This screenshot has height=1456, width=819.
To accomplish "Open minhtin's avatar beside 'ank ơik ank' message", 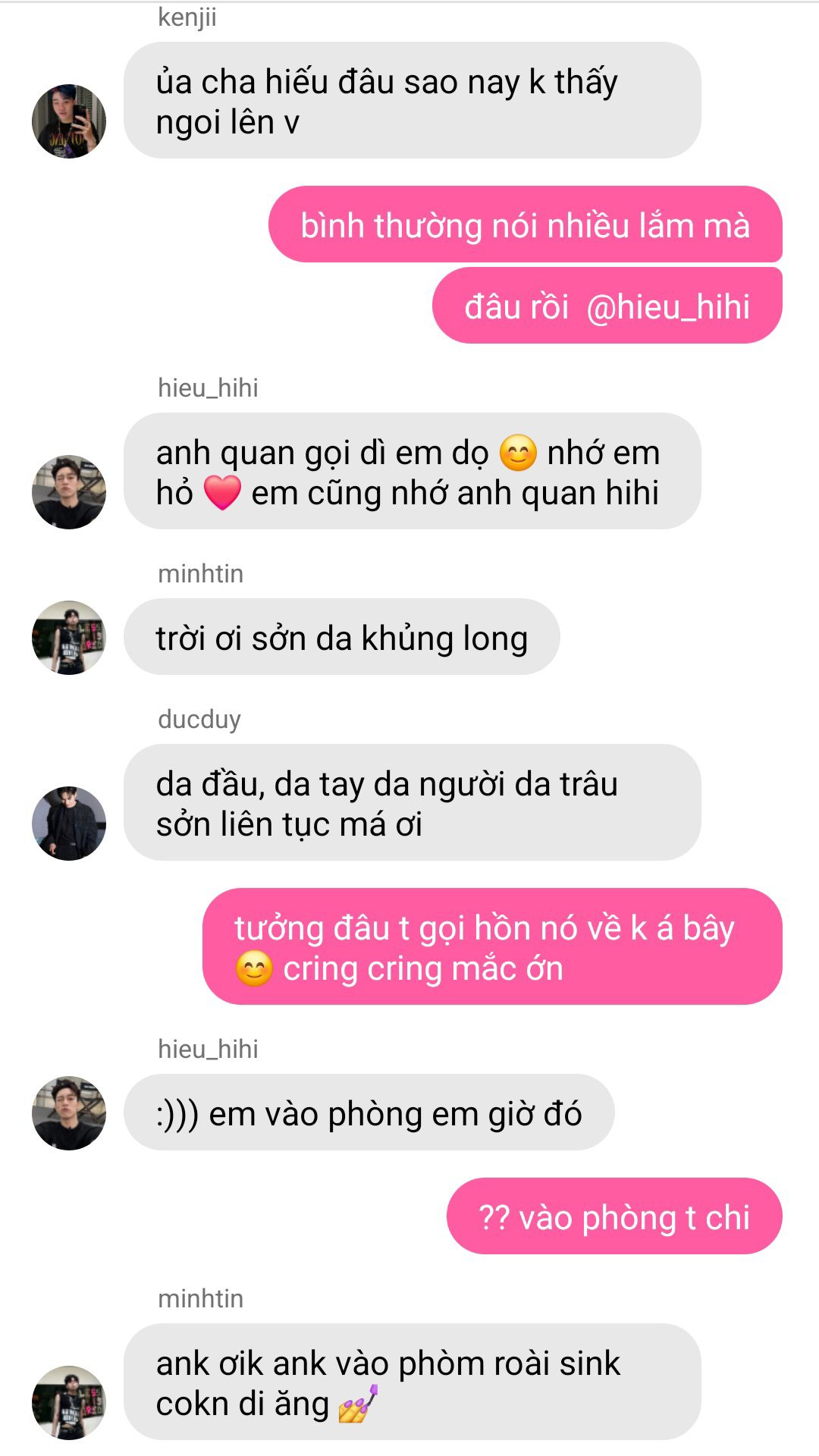I will (69, 1403).
